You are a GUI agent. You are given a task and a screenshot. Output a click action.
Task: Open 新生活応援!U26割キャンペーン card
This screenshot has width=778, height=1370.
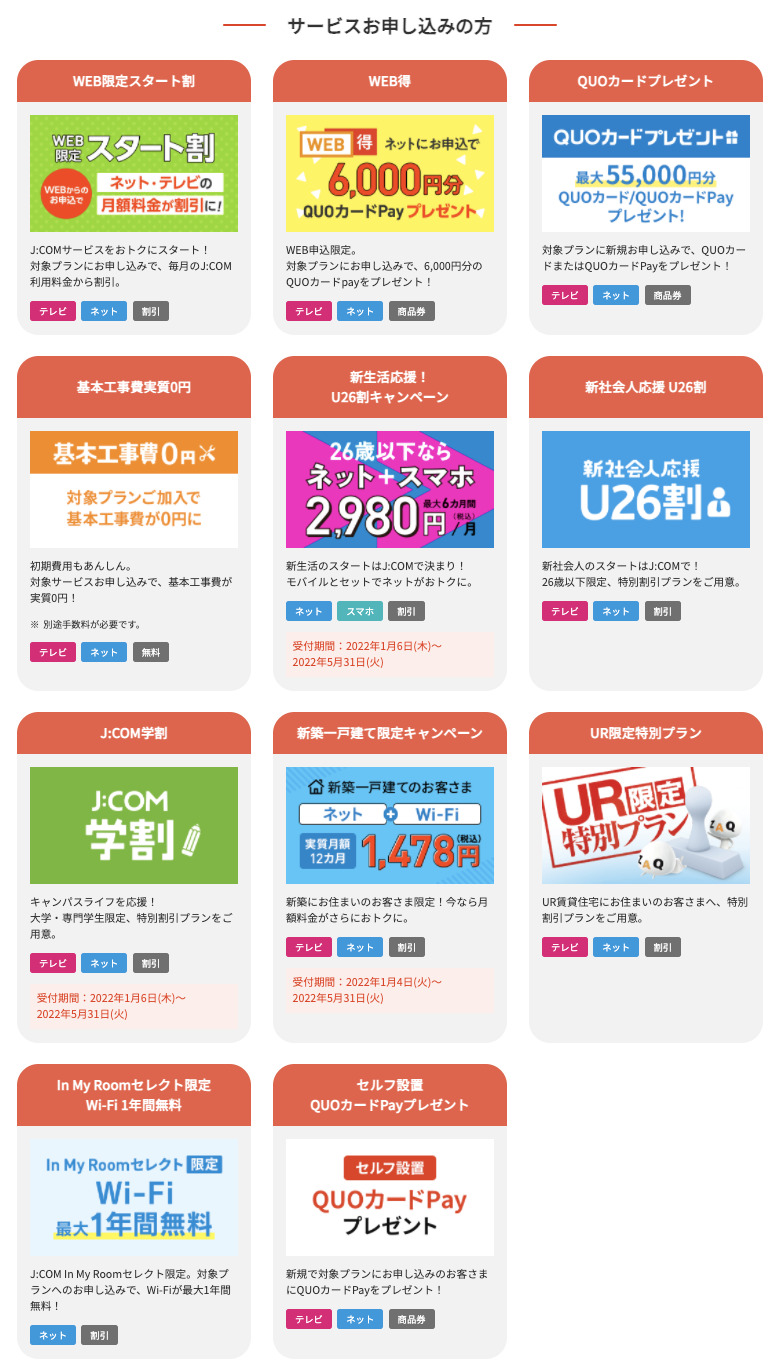pyautogui.click(x=390, y=489)
